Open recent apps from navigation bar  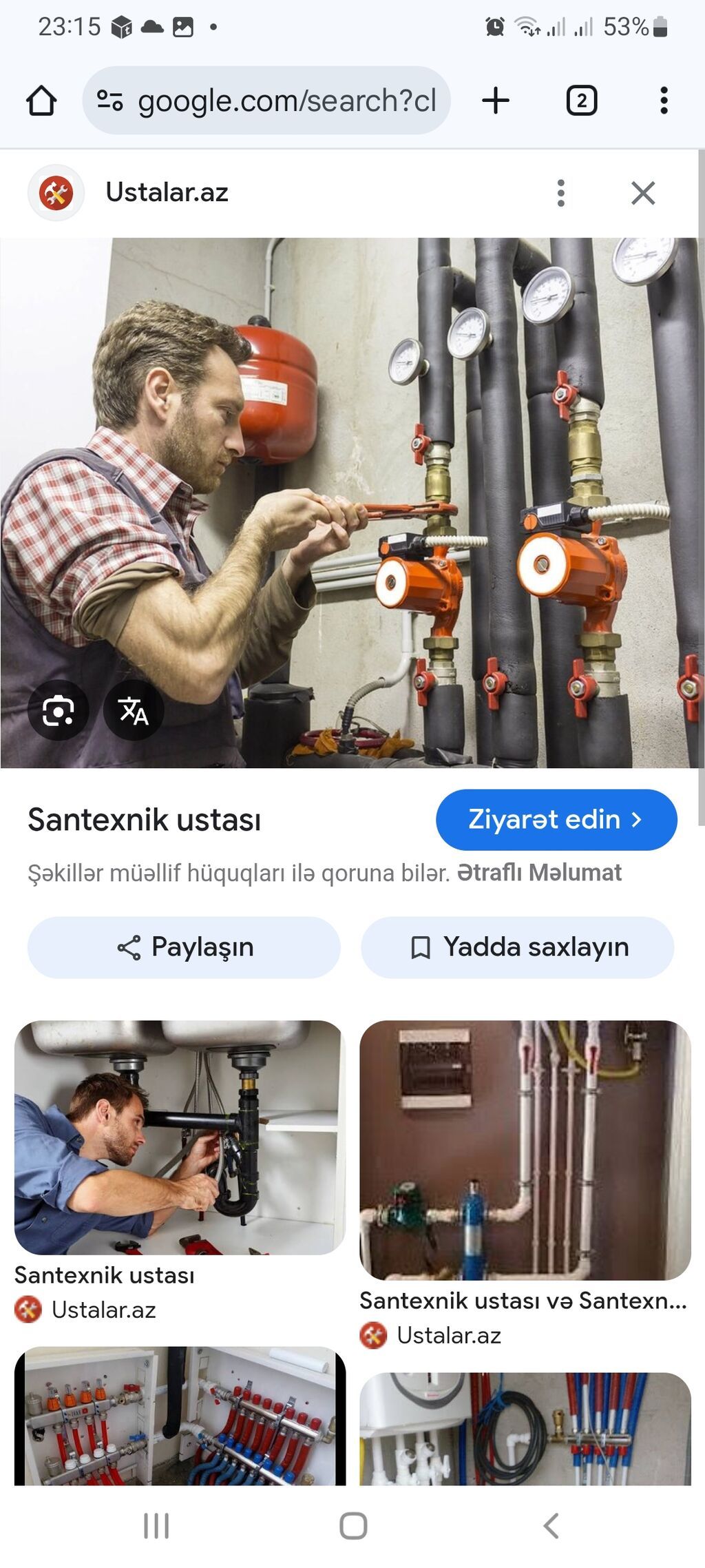coord(156,1525)
